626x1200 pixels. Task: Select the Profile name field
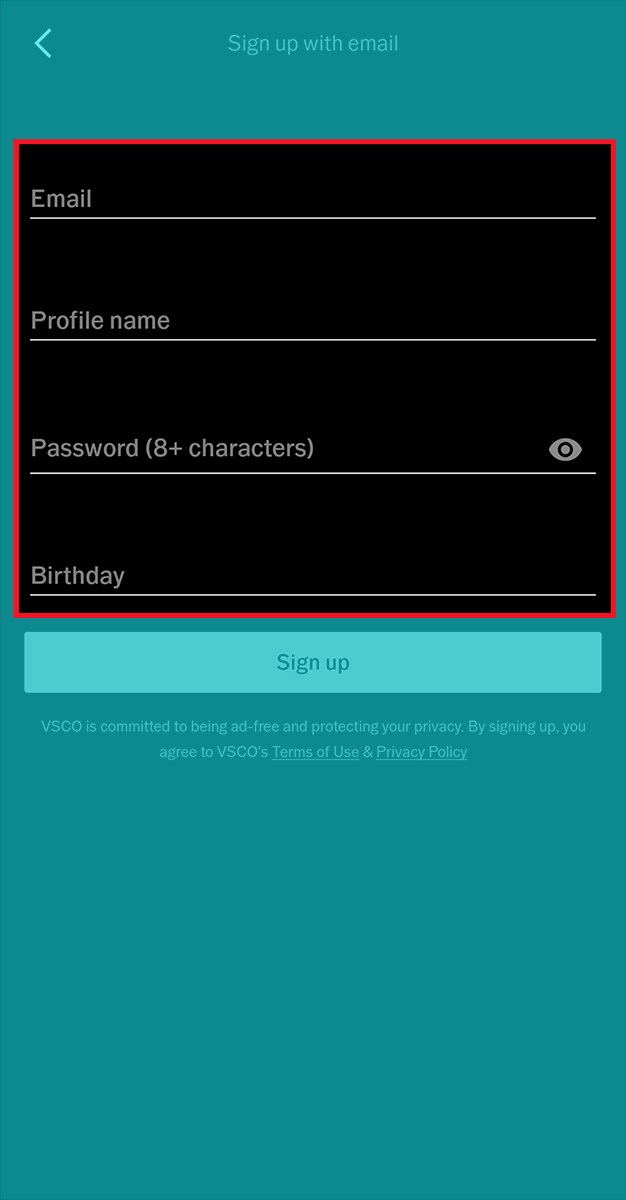[x=312, y=320]
